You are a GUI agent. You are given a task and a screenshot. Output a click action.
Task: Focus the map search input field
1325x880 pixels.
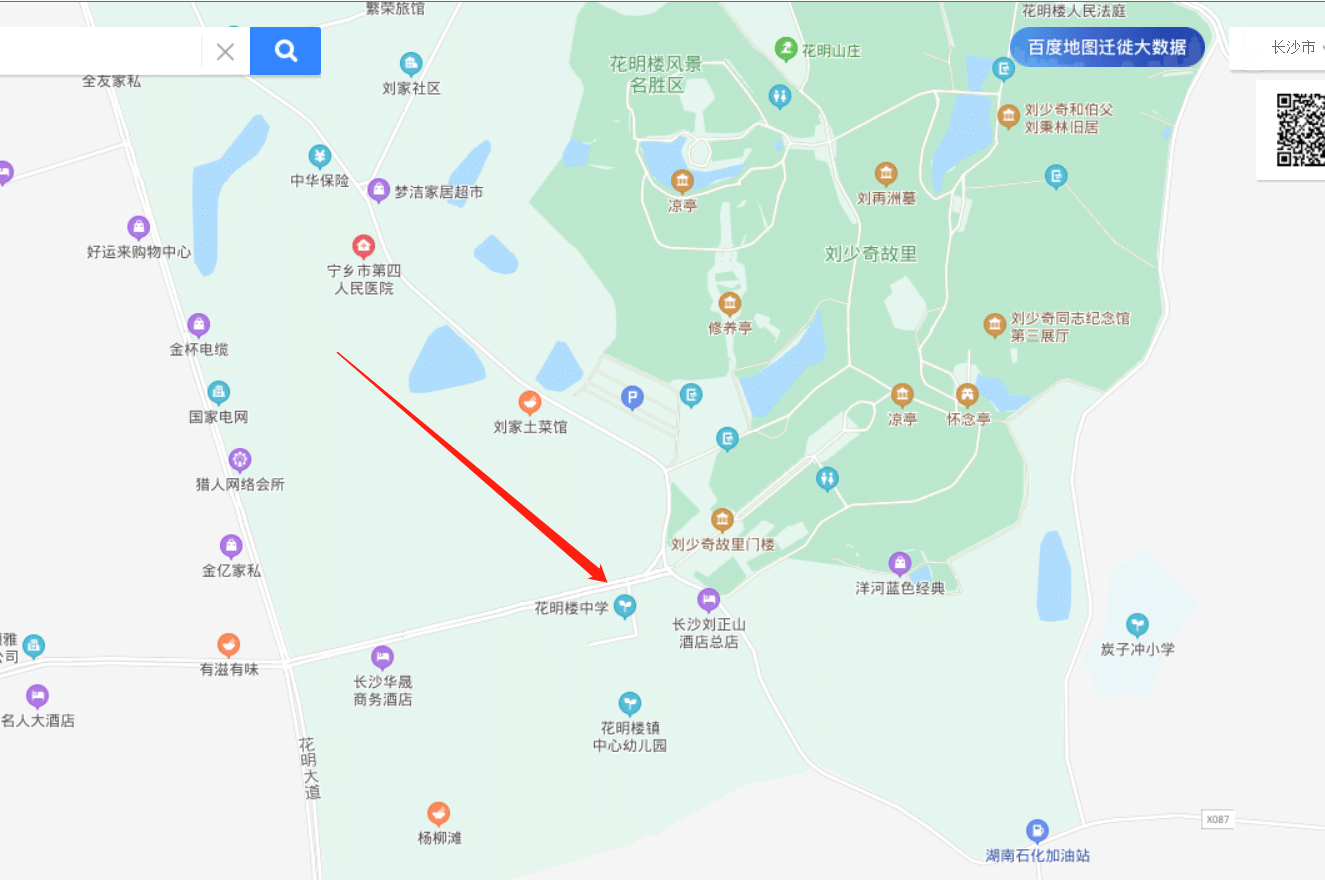100,52
